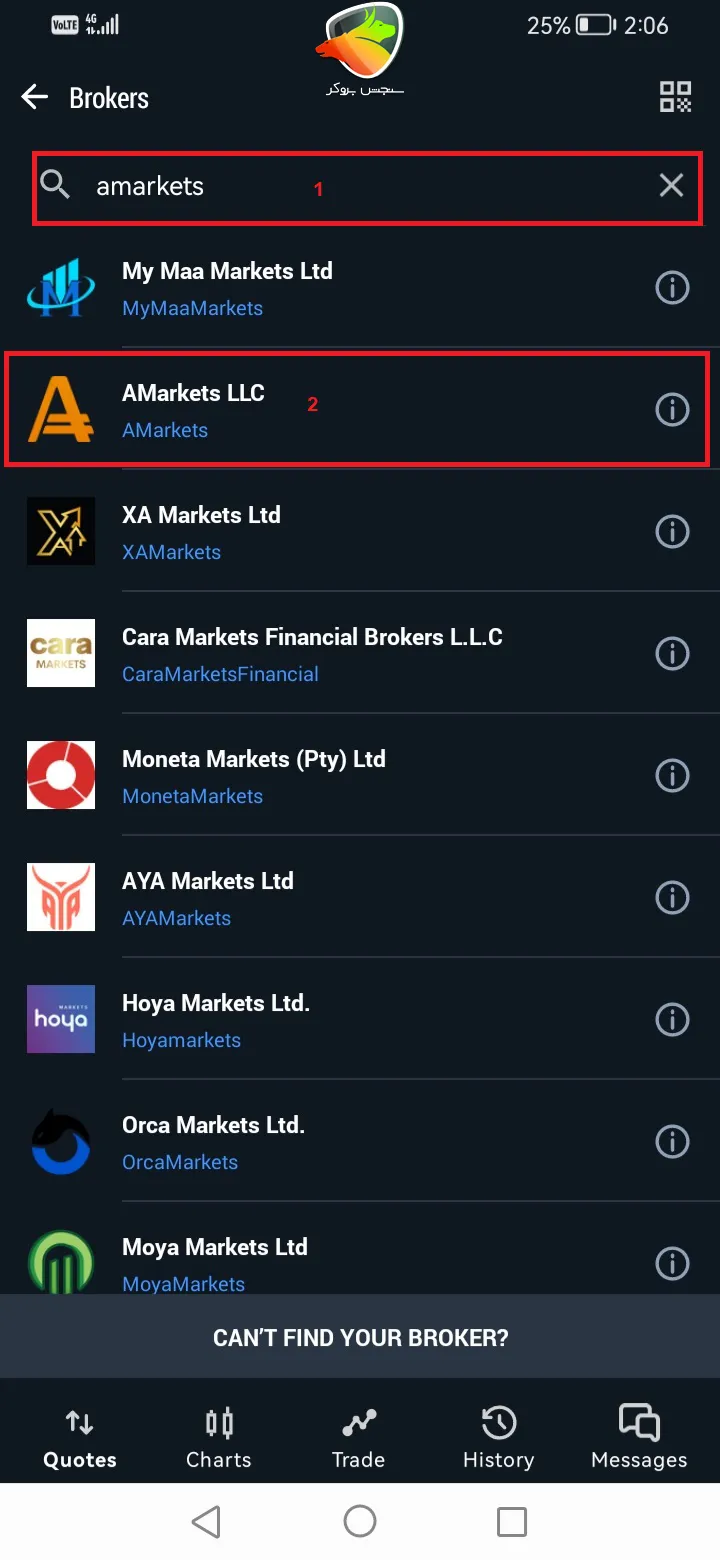Open info for AYA Markets Ltd
Viewport: 720px width, 1560px height.
pyautogui.click(x=672, y=897)
